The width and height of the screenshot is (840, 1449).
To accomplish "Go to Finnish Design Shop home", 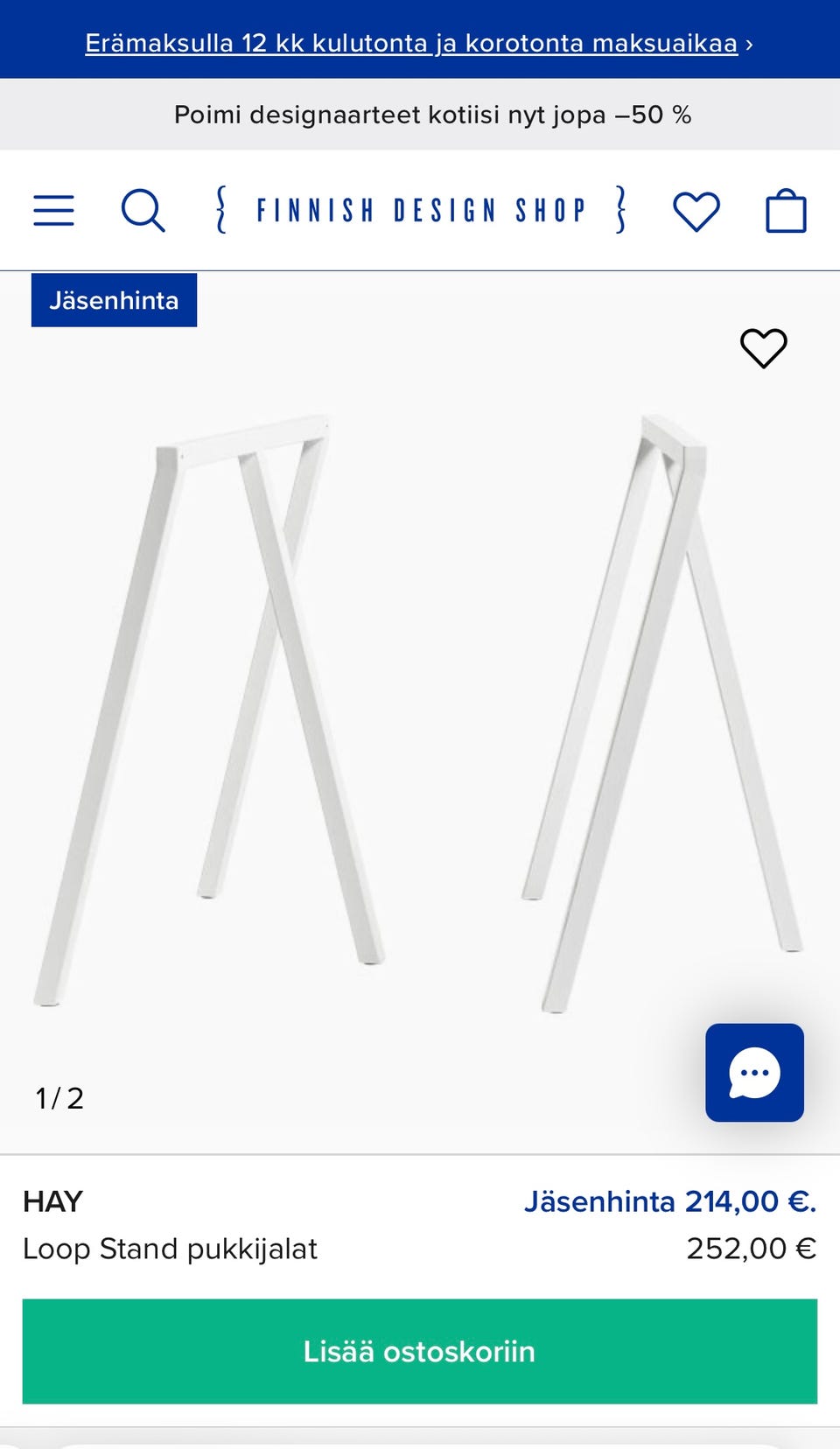I will point(420,210).
